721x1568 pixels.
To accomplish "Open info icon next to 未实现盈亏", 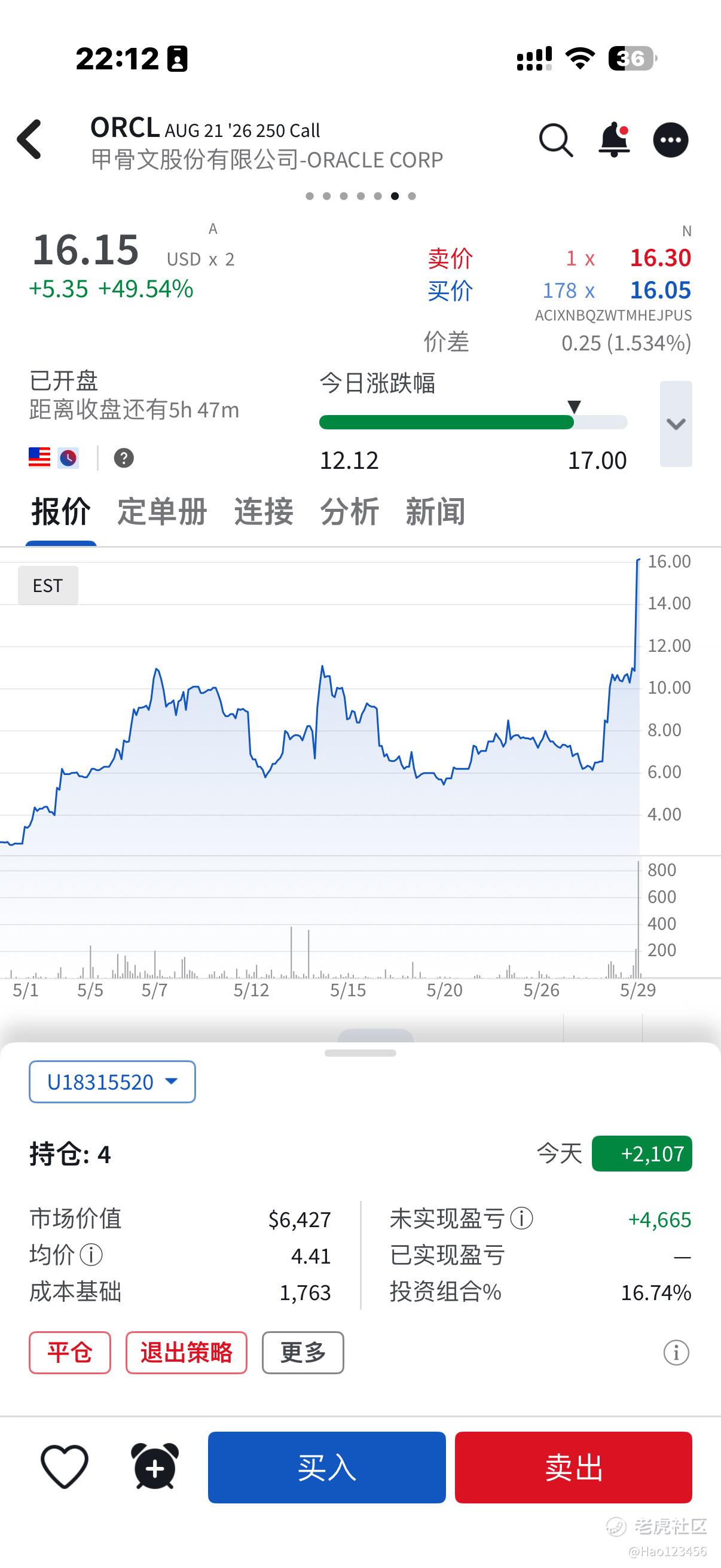I will point(521,1219).
